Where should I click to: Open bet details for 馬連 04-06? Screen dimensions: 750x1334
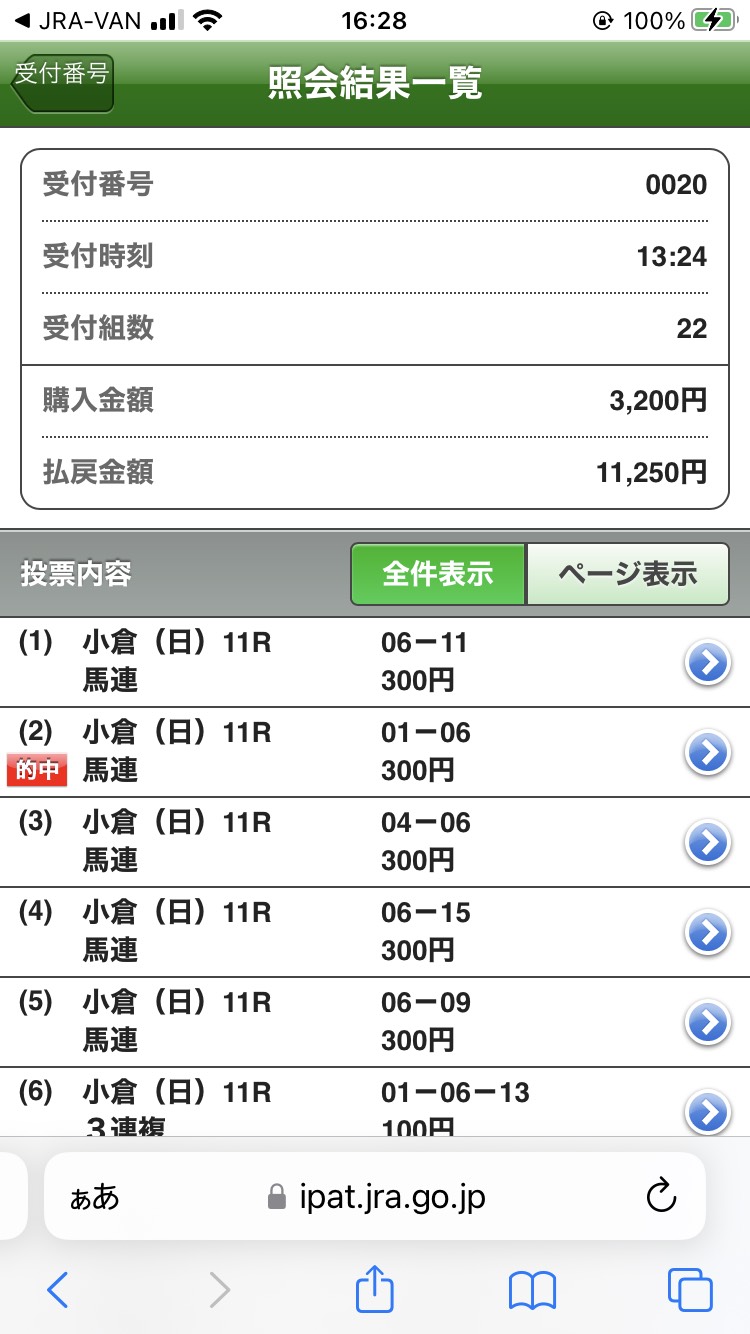708,842
